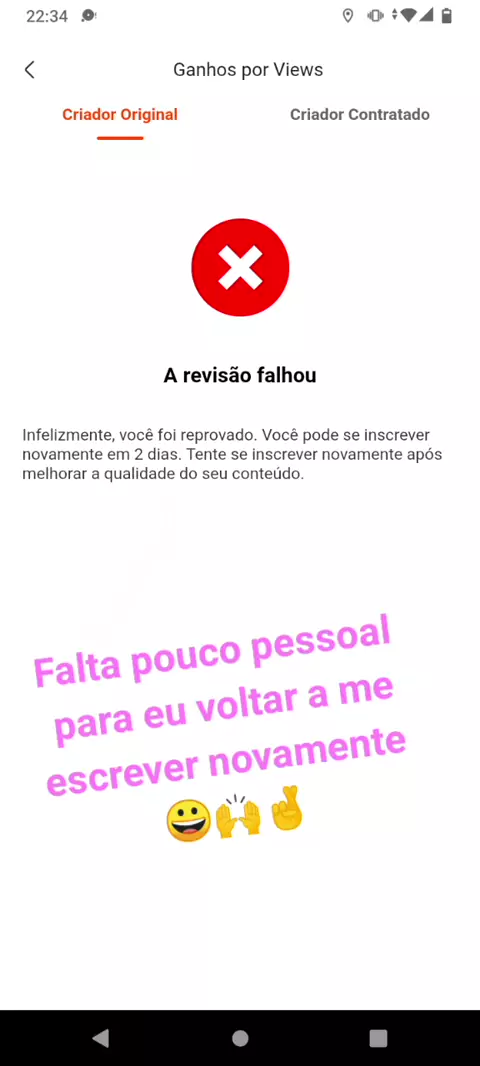
Task: Select the Criador Original tab
Action: [x=120, y=115]
